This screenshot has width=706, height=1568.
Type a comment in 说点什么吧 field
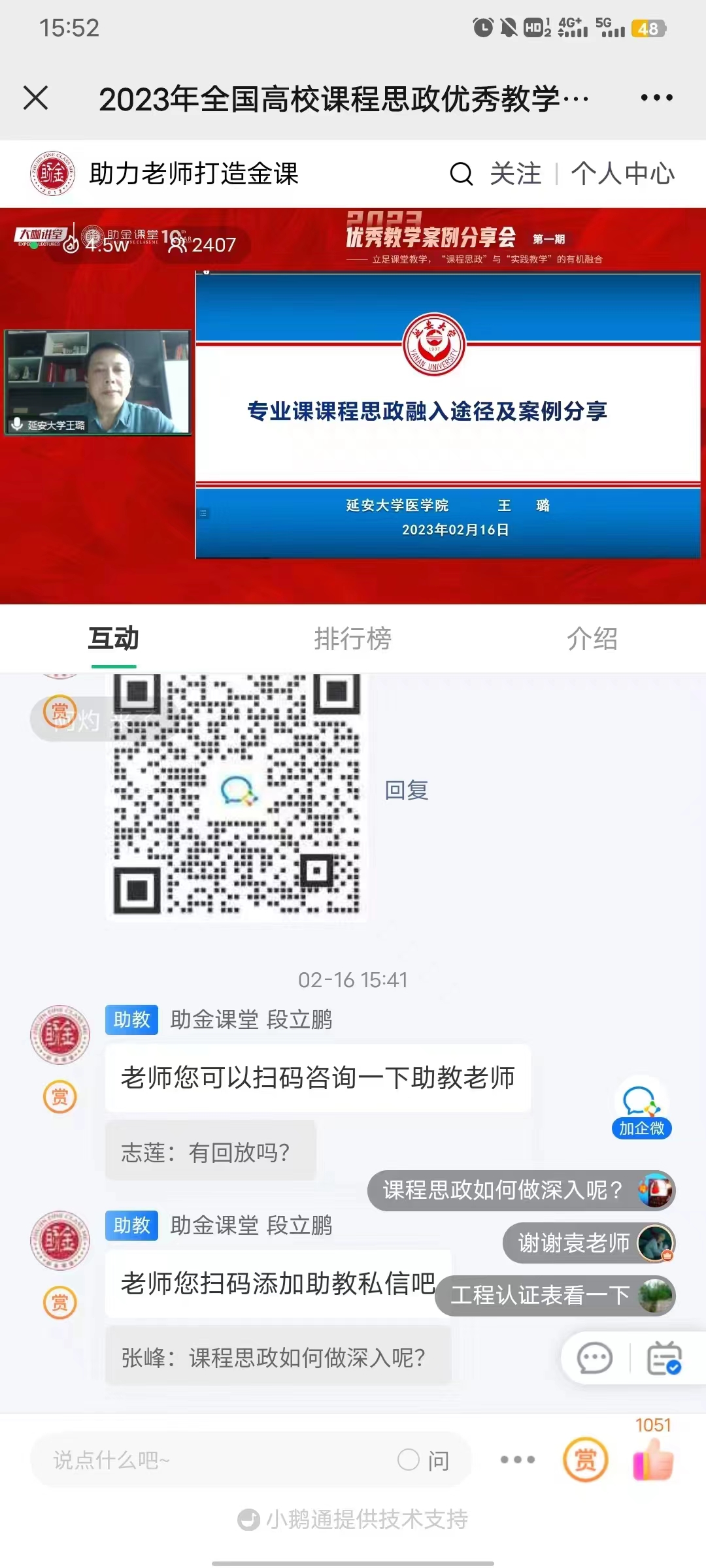(216, 1460)
